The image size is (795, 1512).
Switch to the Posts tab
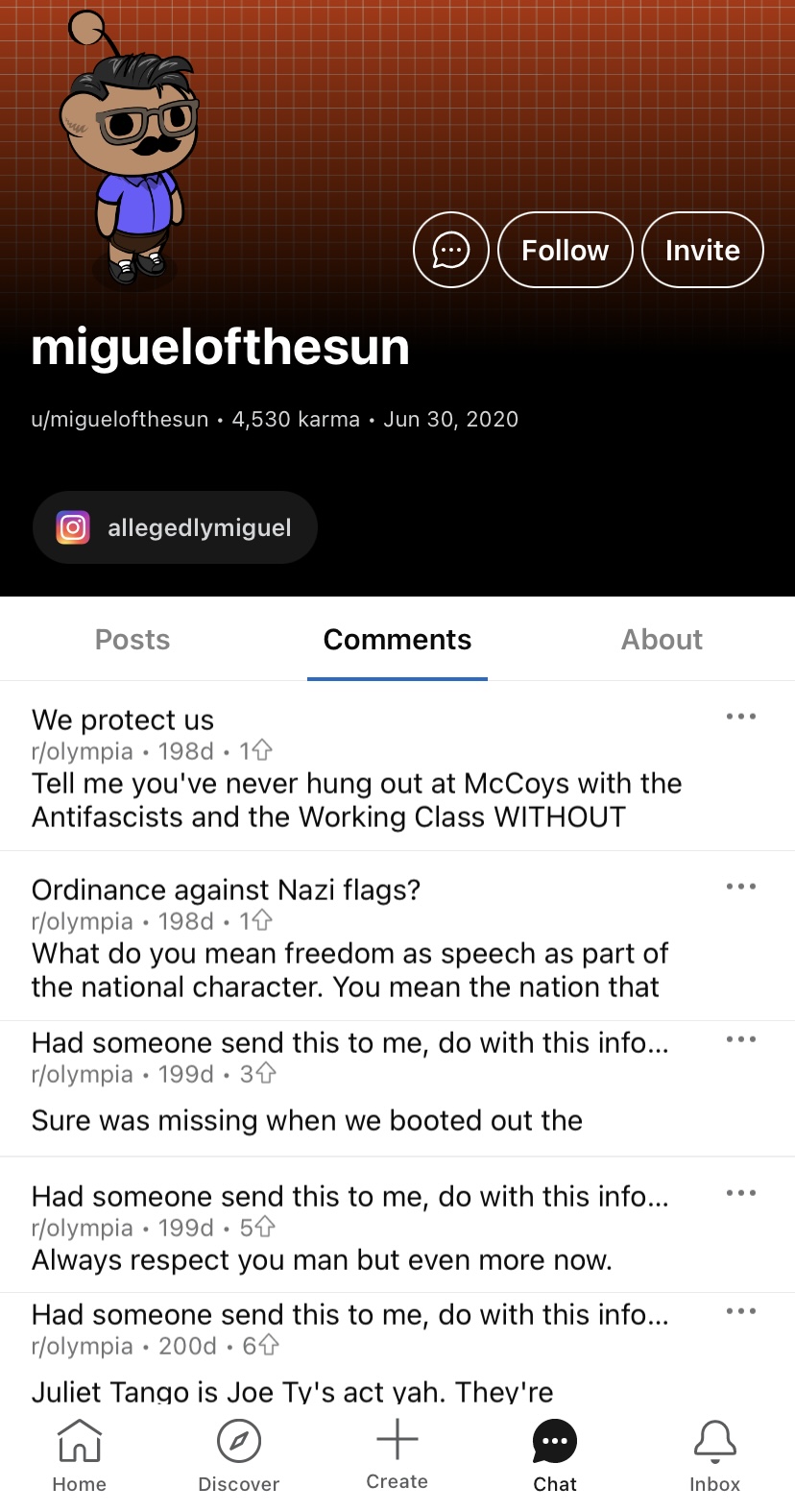coord(132,640)
